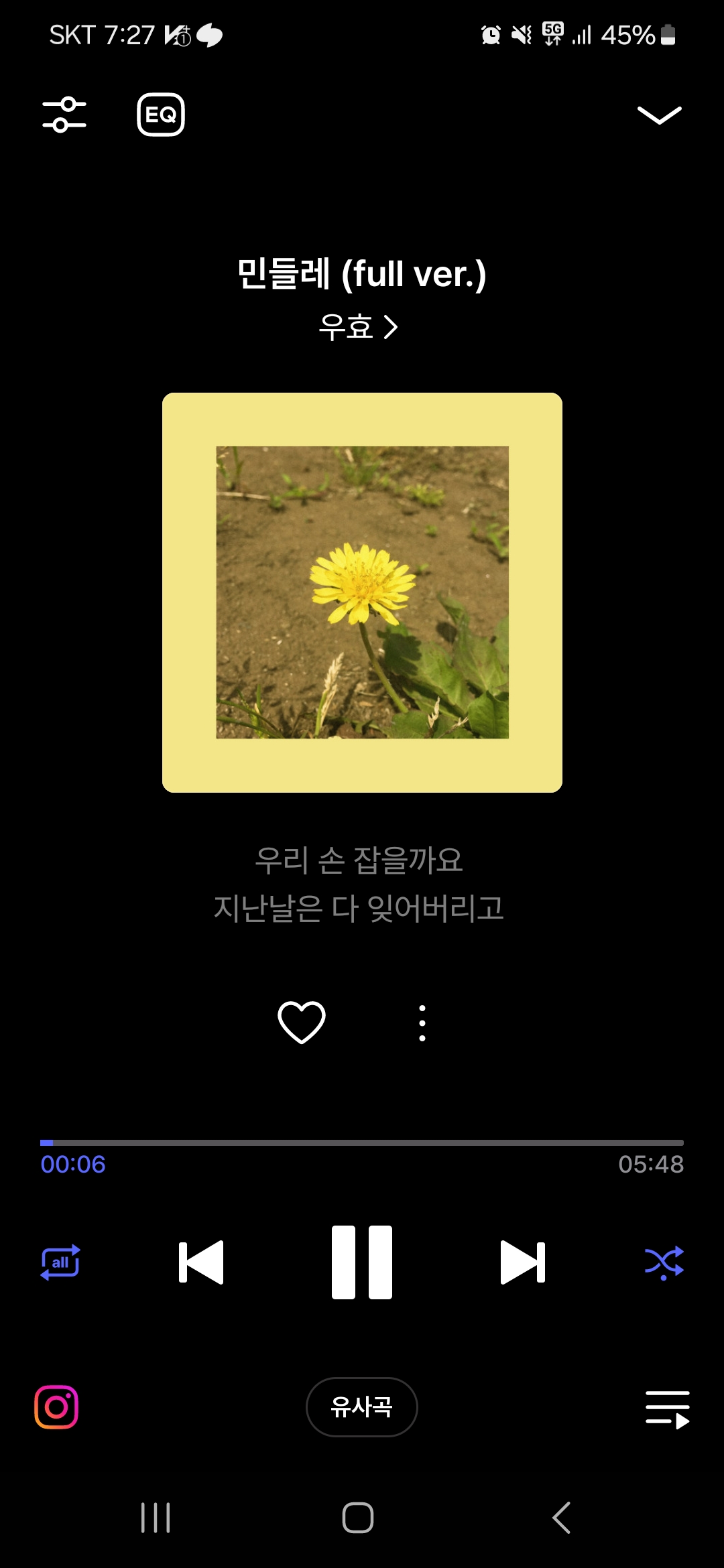
Task: Toggle shuffle playback
Action: 664,1262
